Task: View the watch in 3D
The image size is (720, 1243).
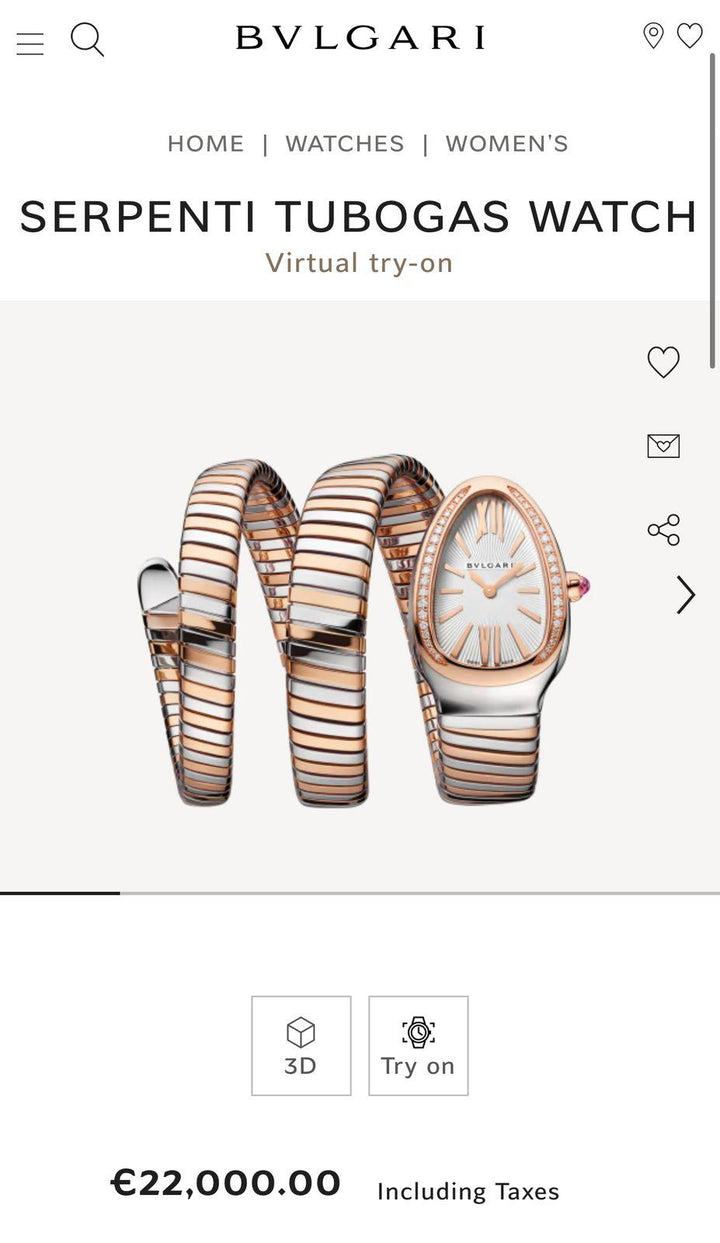Action: click(301, 1045)
